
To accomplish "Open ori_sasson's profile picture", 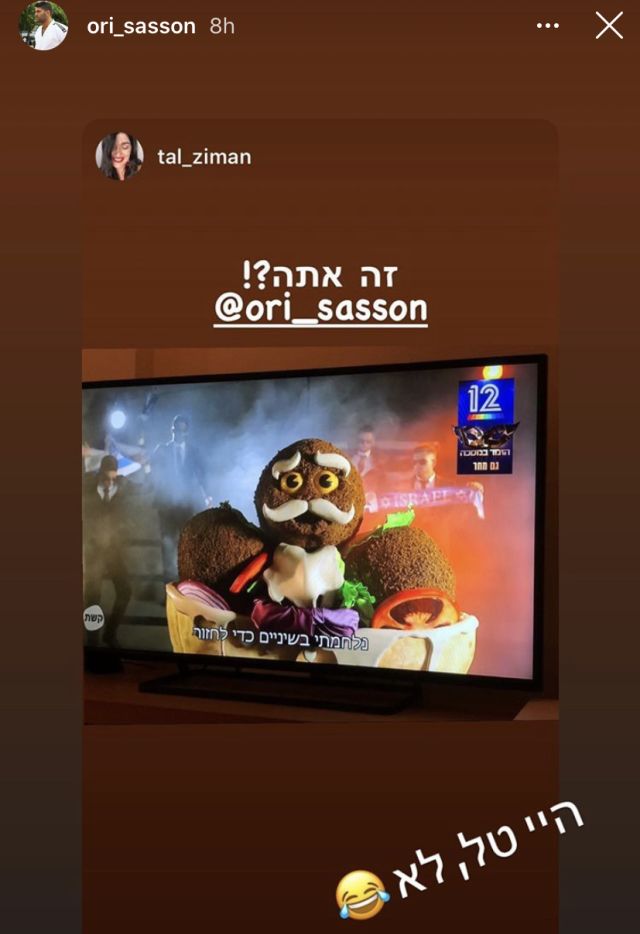I will pyautogui.click(x=43, y=26).
